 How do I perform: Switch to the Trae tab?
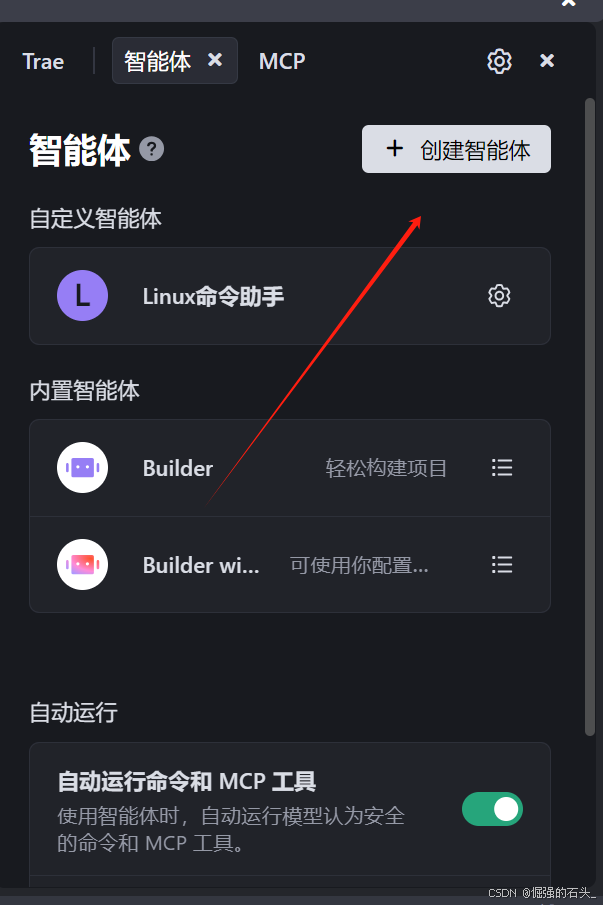pos(43,61)
